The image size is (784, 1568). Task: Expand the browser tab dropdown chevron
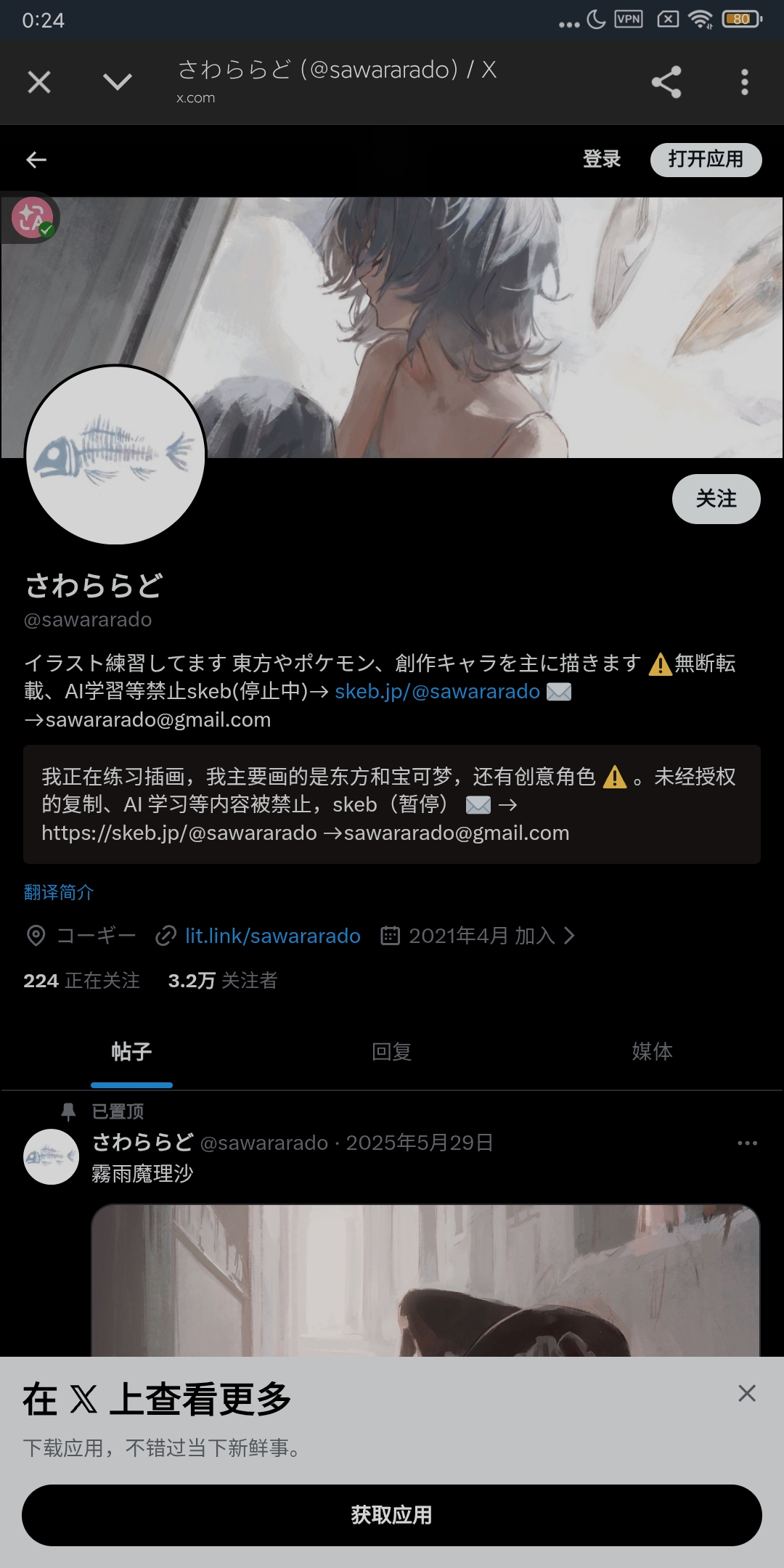(x=118, y=82)
